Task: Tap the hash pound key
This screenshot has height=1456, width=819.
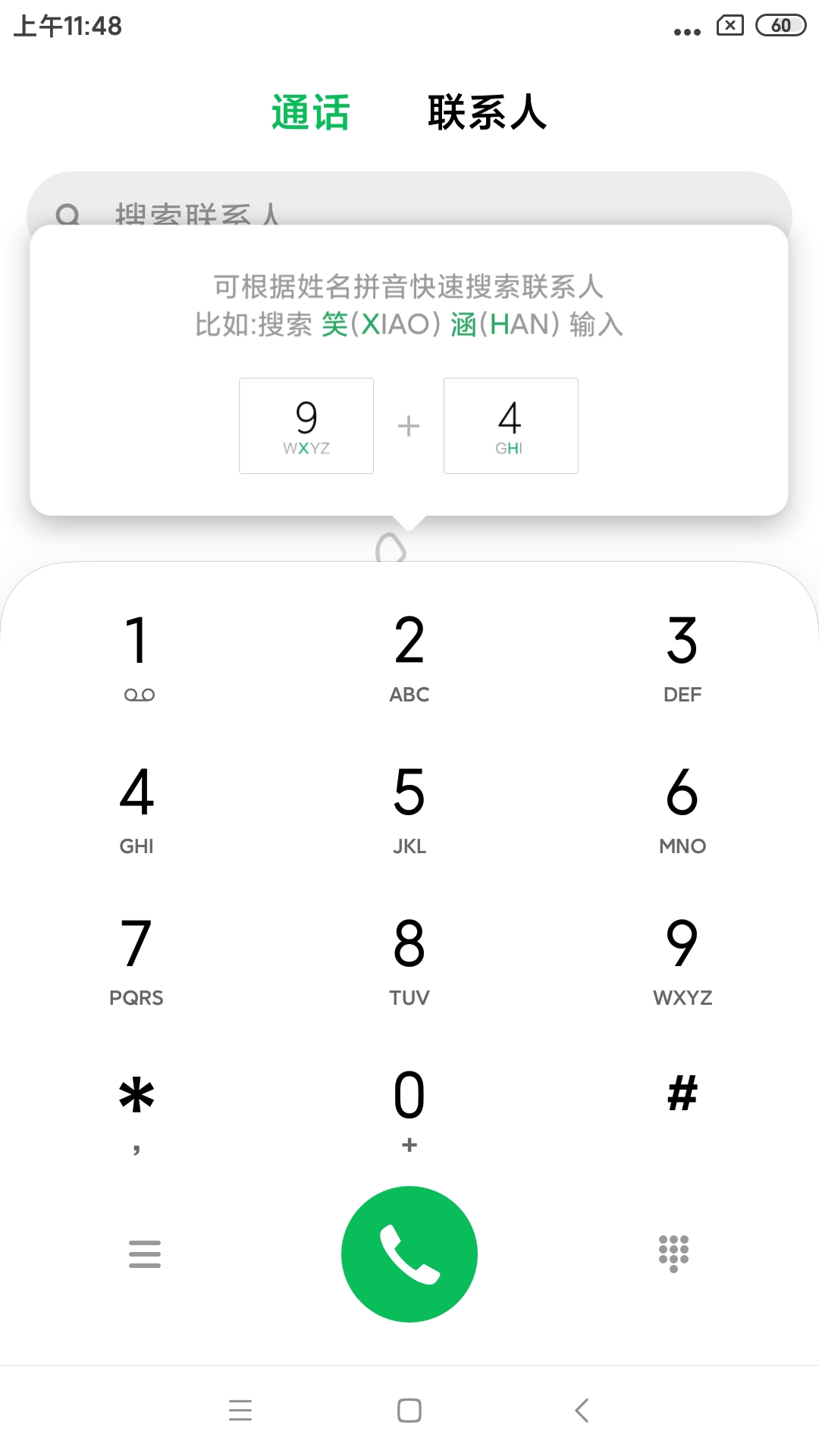Action: pos(682,1096)
